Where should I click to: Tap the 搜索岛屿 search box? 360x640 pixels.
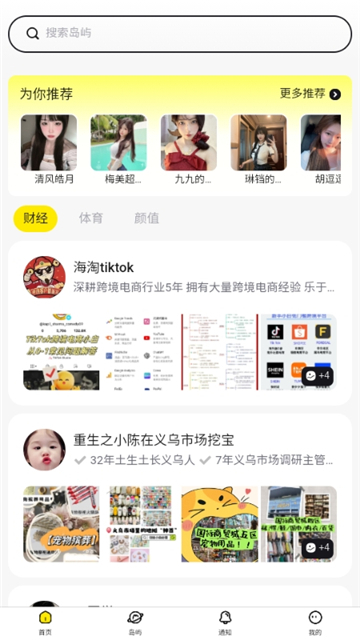pyautogui.click(x=180, y=34)
